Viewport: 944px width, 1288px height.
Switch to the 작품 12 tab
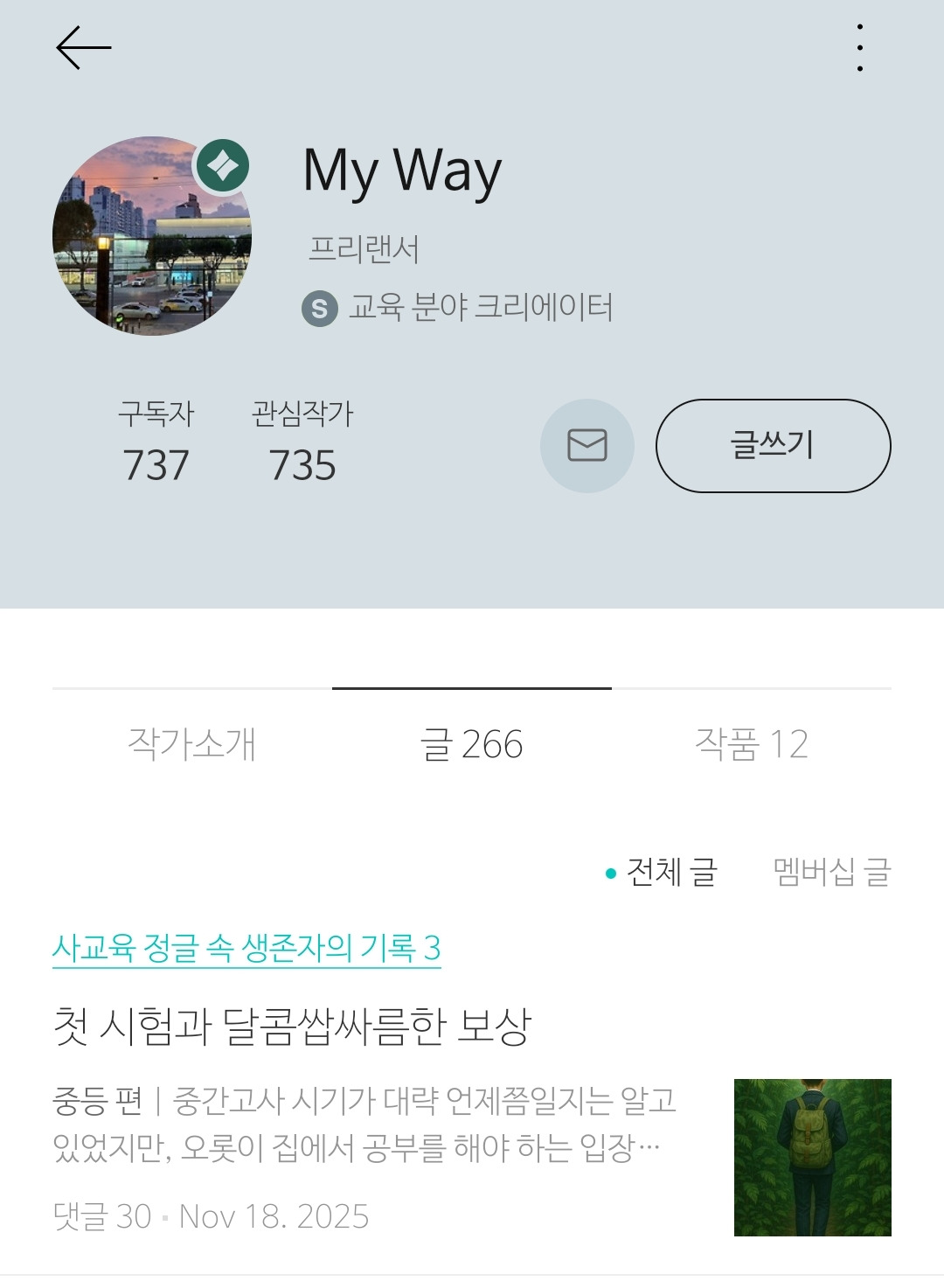coord(753,745)
